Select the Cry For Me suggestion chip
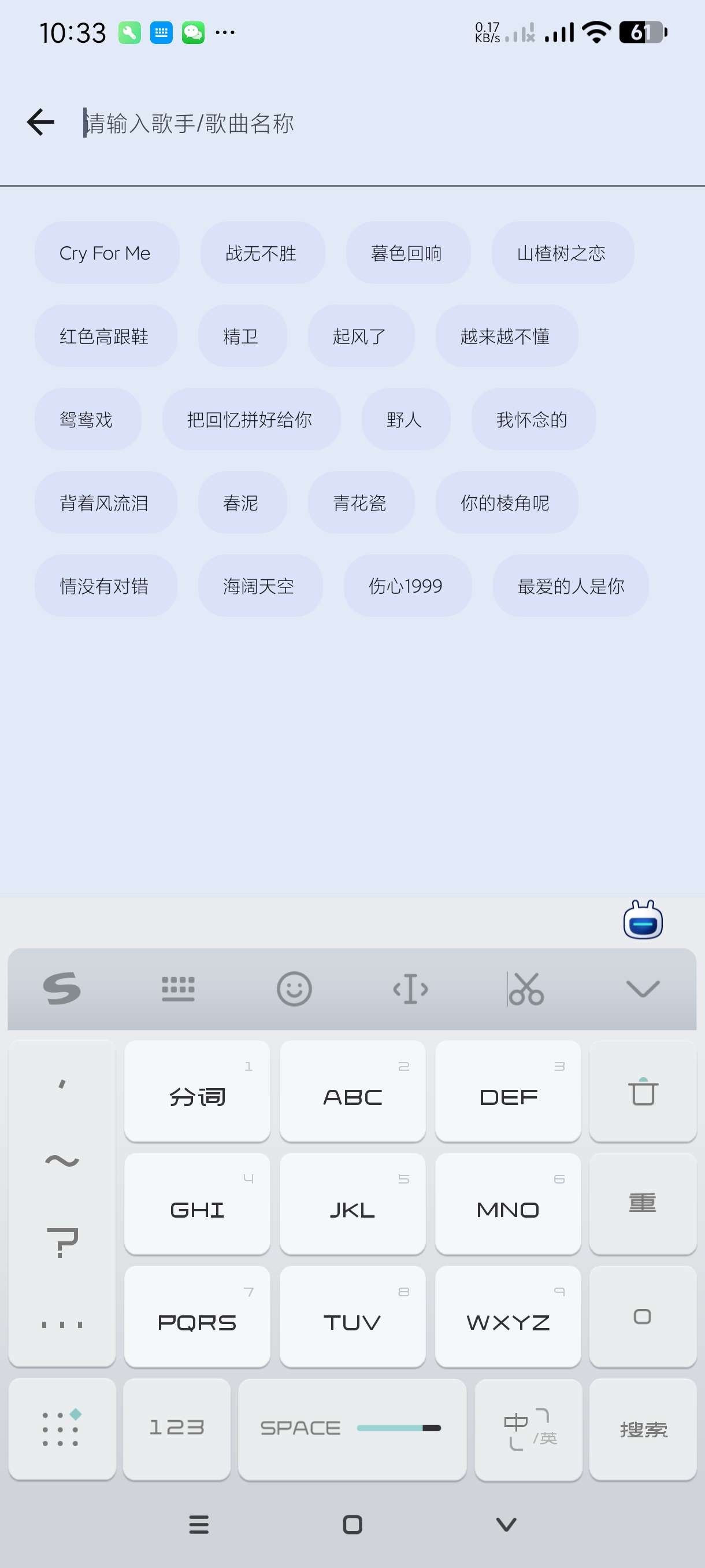 click(106, 253)
